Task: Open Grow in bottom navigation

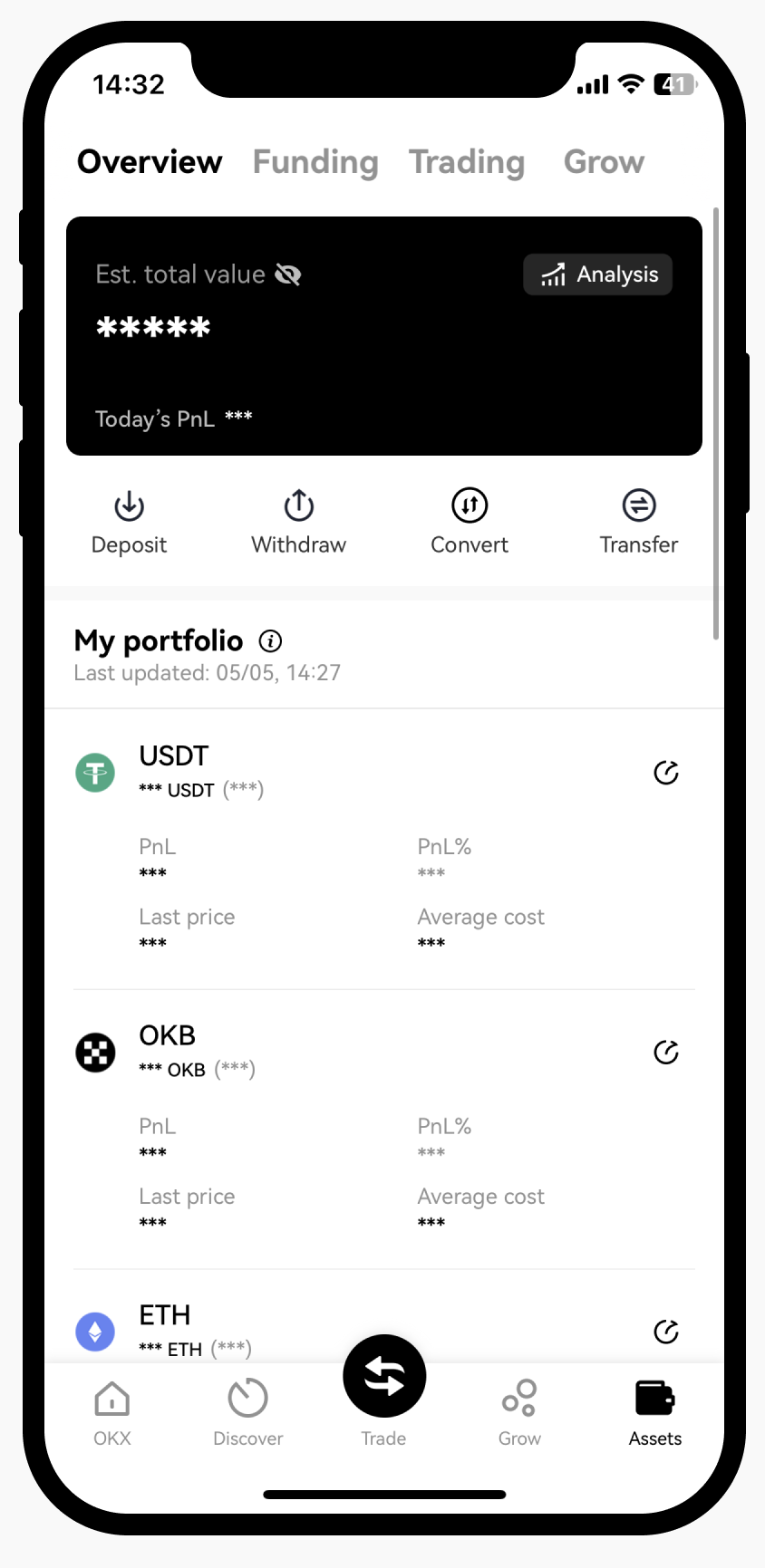Action: [519, 1414]
